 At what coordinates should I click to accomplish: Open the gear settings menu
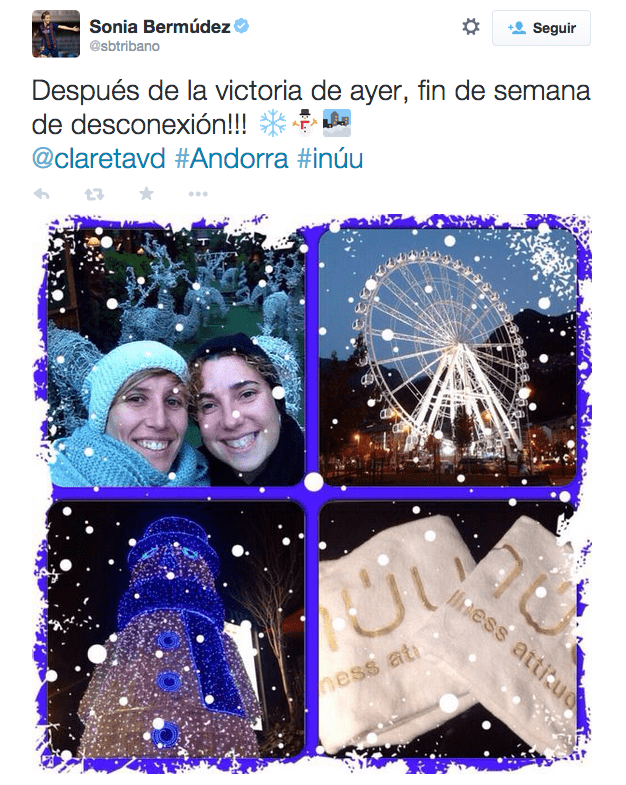click(x=471, y=28)
